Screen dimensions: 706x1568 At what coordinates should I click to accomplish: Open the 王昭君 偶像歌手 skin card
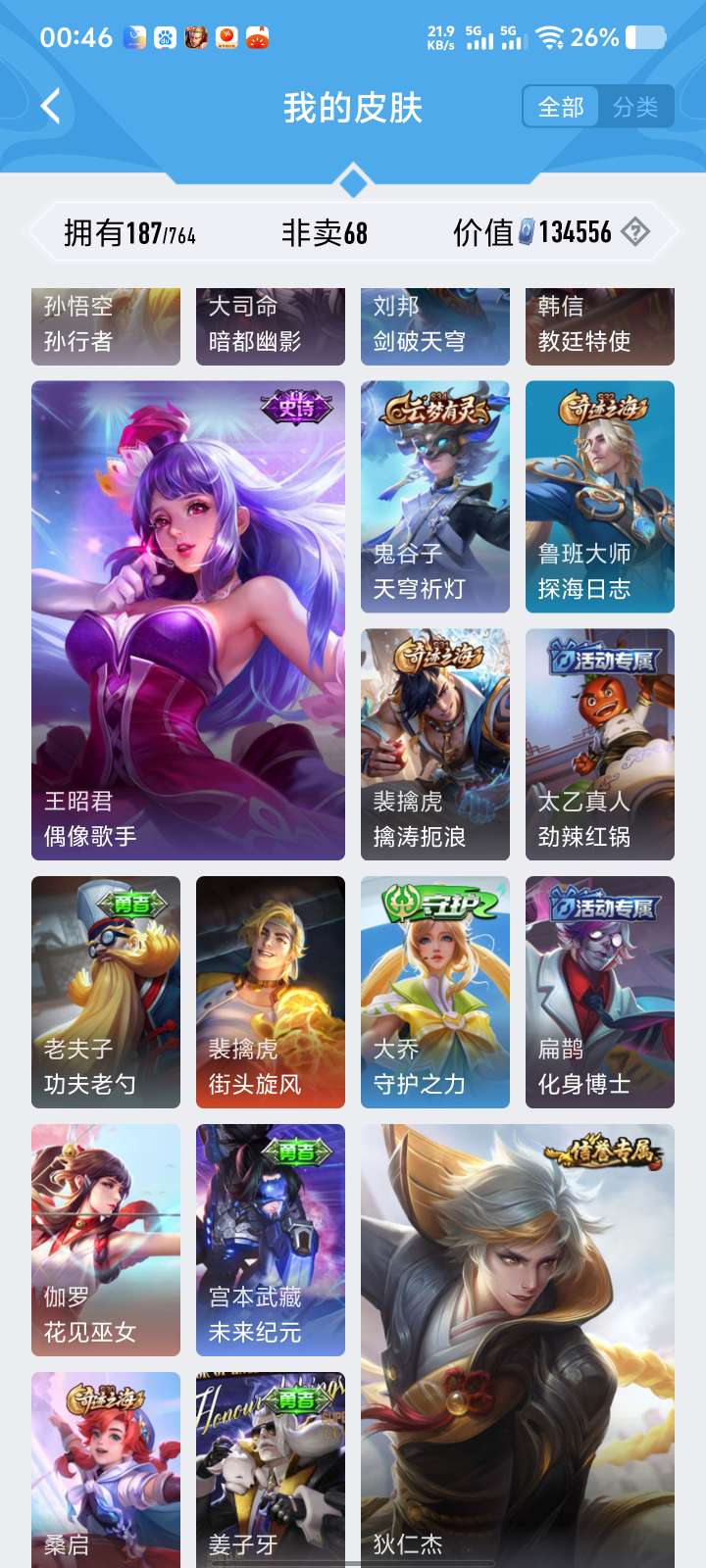click(x=188, y=619)
